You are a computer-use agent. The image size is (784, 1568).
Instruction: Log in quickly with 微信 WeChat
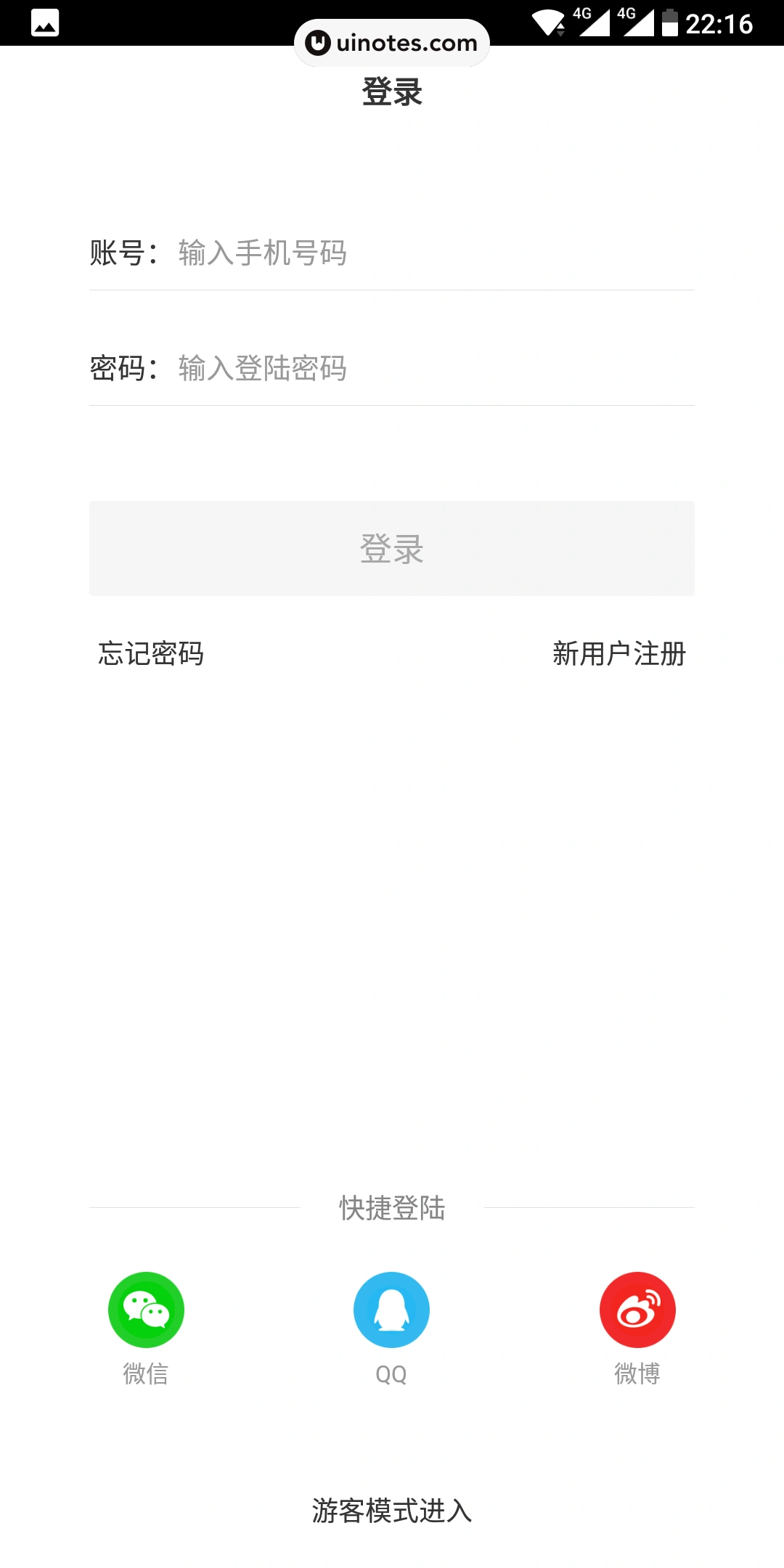click(146, 1311)
